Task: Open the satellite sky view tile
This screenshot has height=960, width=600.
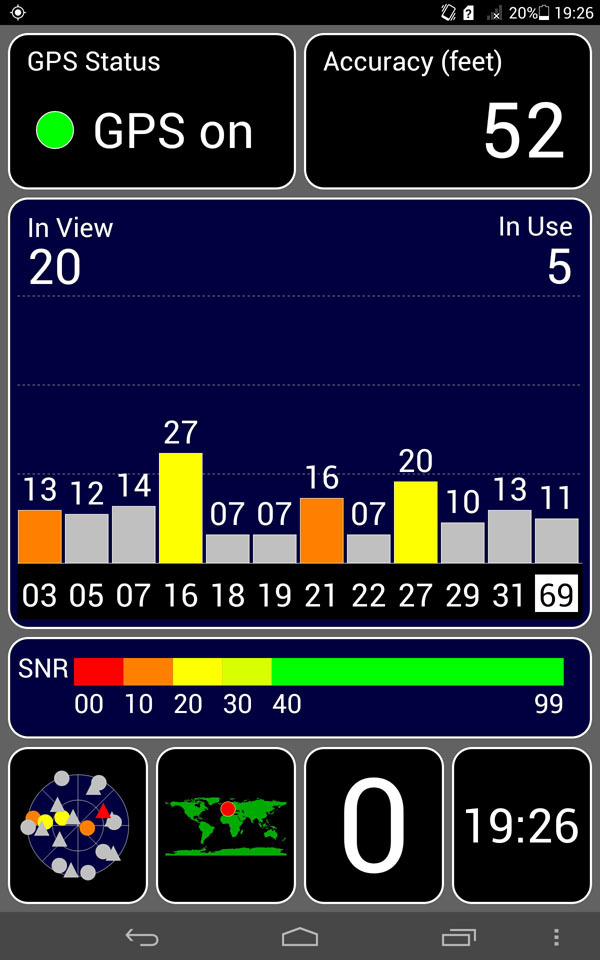Action: click(x=78, y=826)
